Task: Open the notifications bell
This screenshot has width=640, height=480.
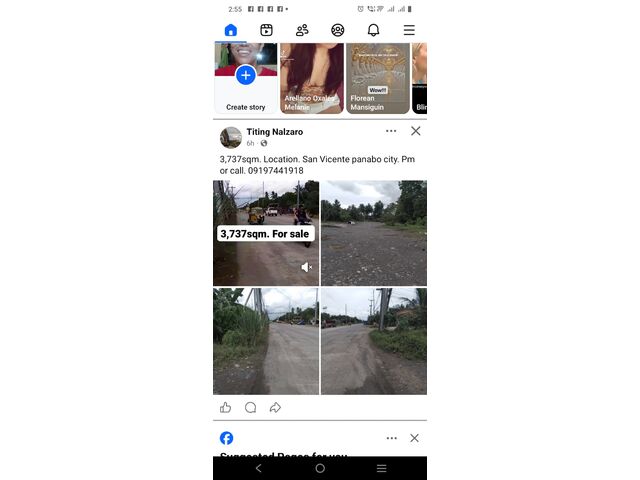Action: click(x=373, y=30)
